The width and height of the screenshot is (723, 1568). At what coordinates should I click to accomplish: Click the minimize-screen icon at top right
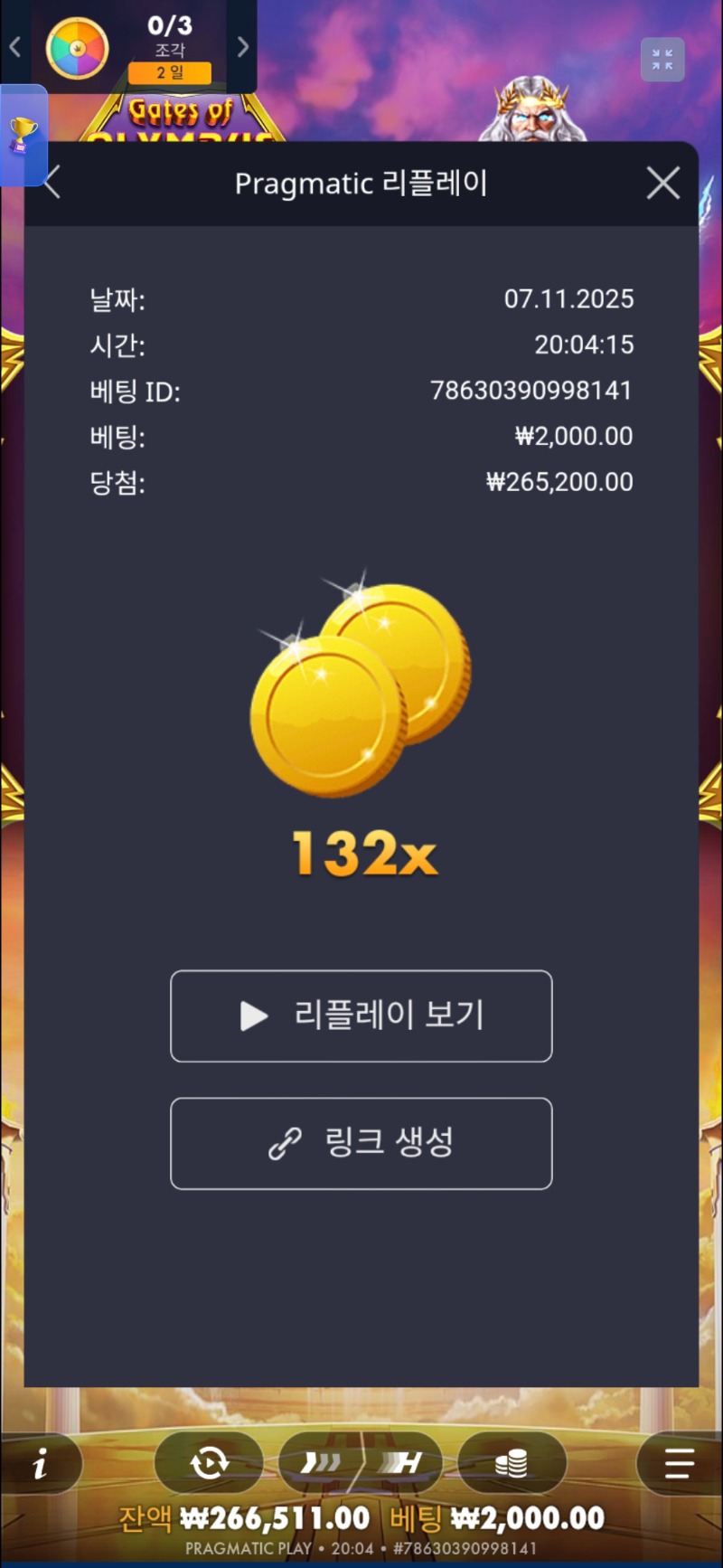662,60
